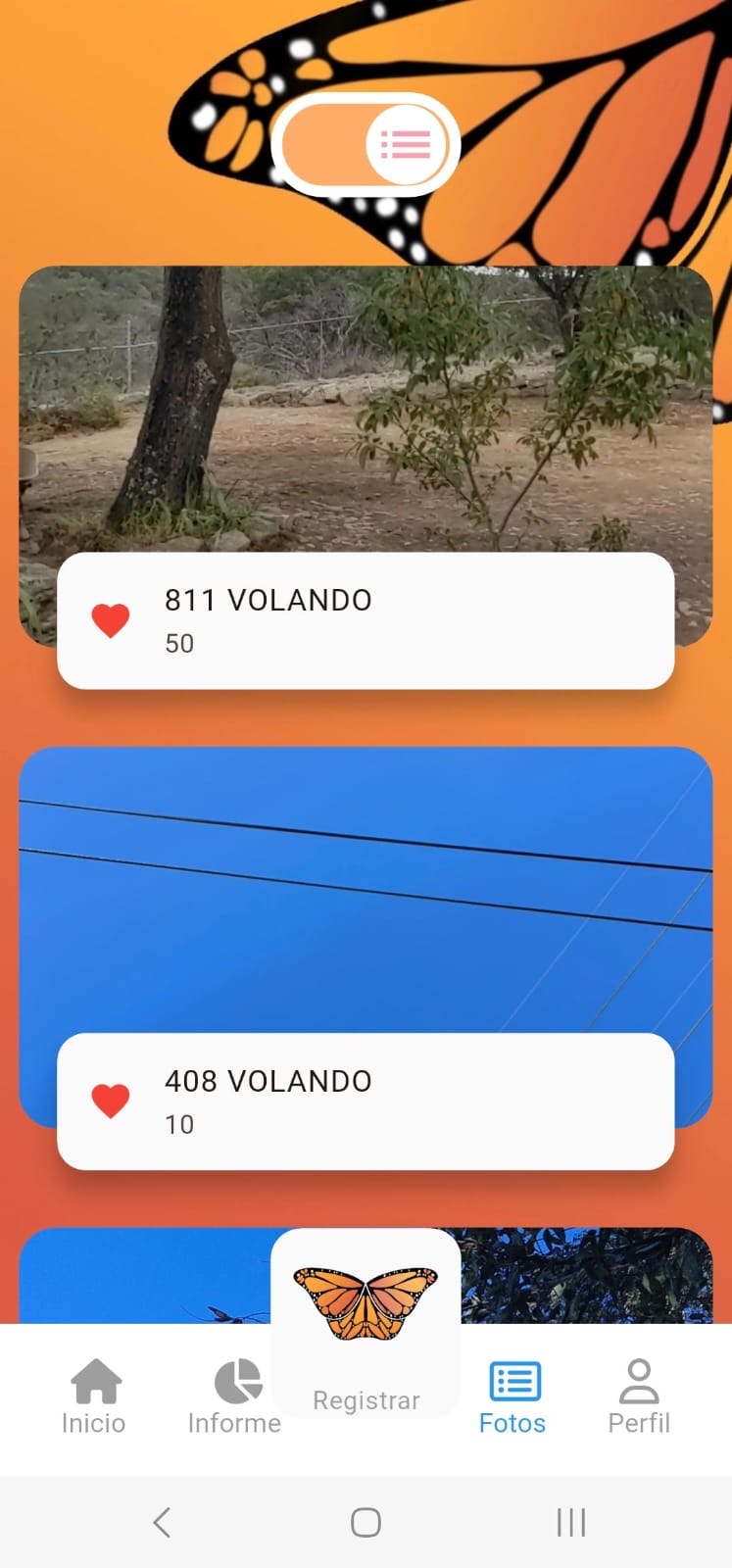The height and width of the screenshot is (1568, 732).
Task: Open the 408 VOLANDO photo card
Action: point(366,892)
